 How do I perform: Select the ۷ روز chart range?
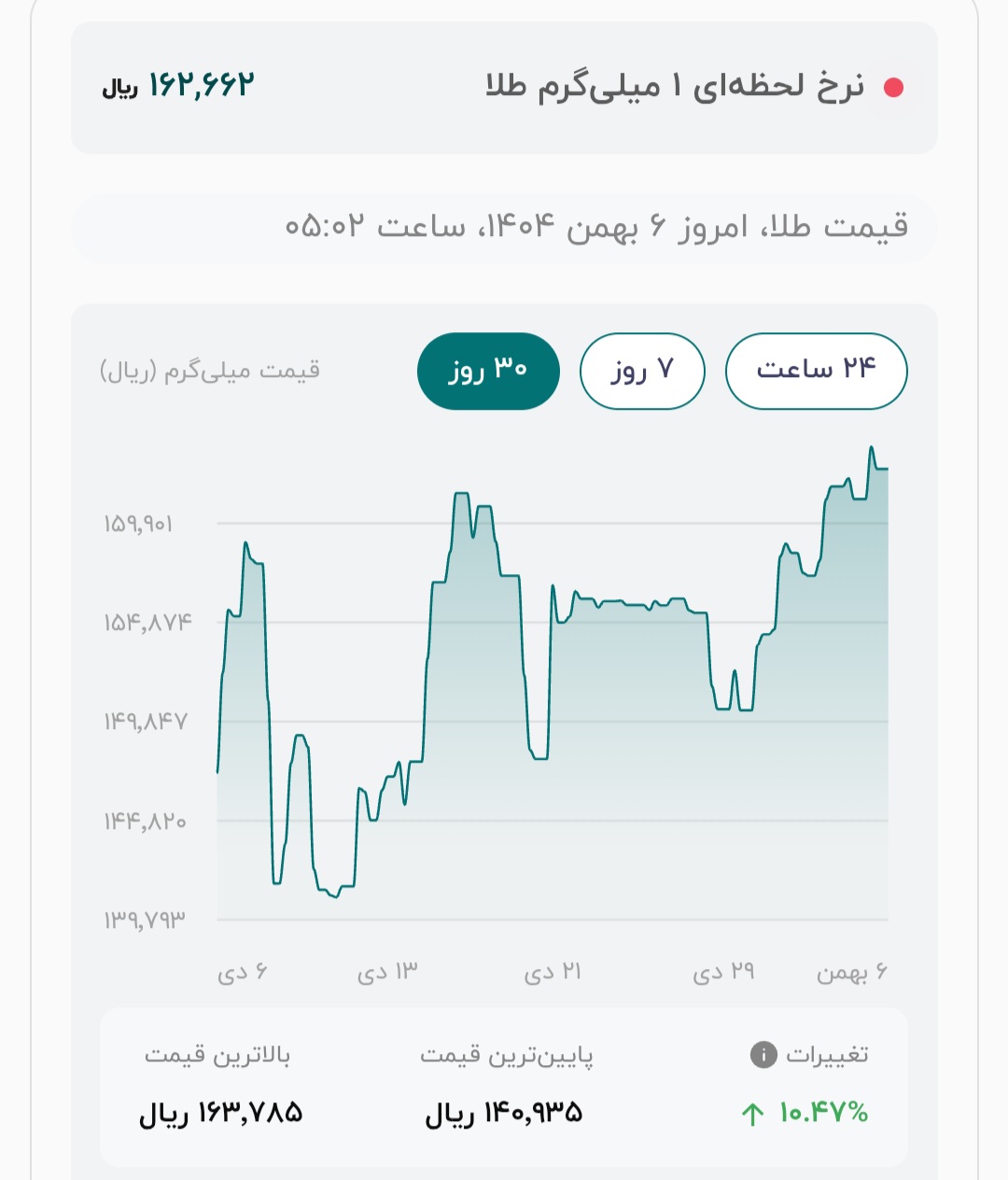pos(642,371)
